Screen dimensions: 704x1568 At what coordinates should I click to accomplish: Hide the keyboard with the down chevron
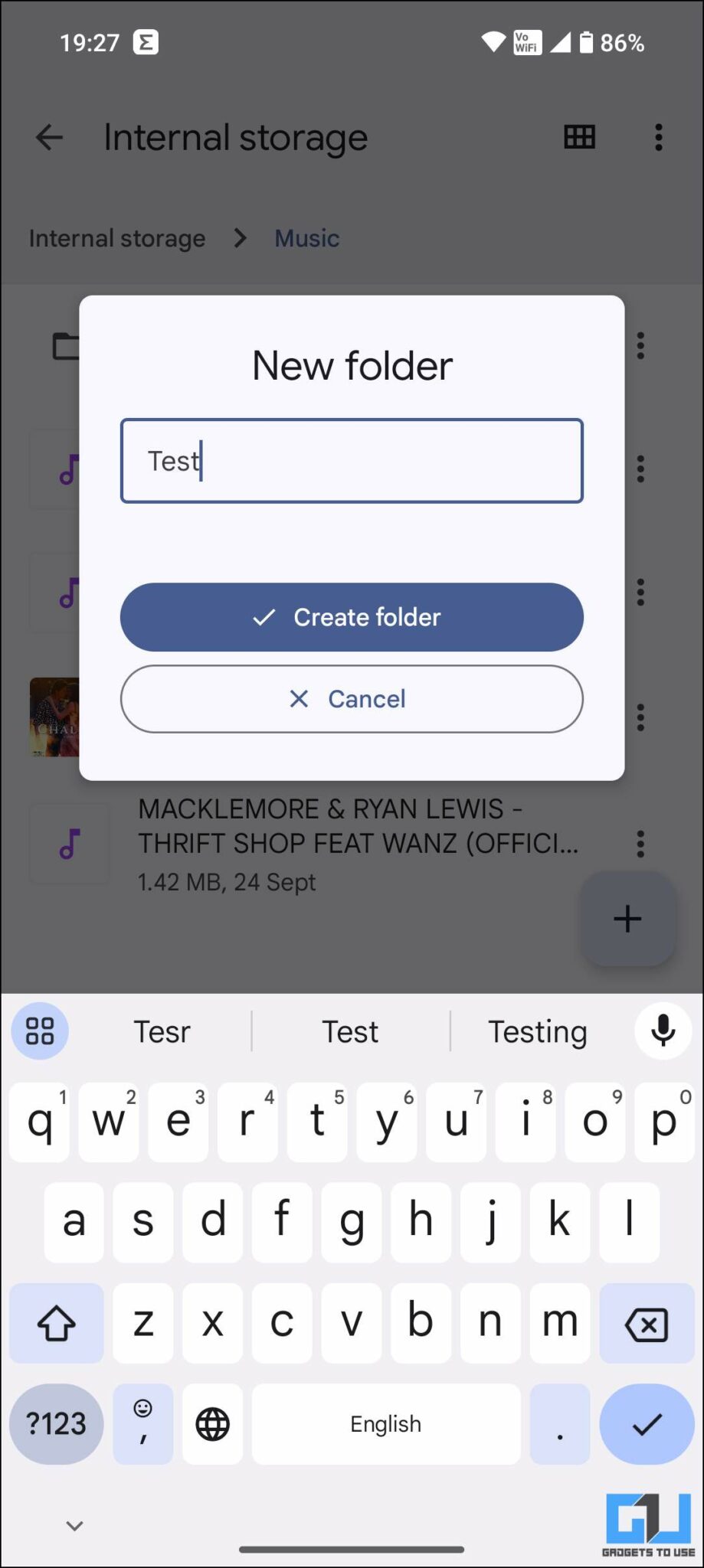point(74,1526)
